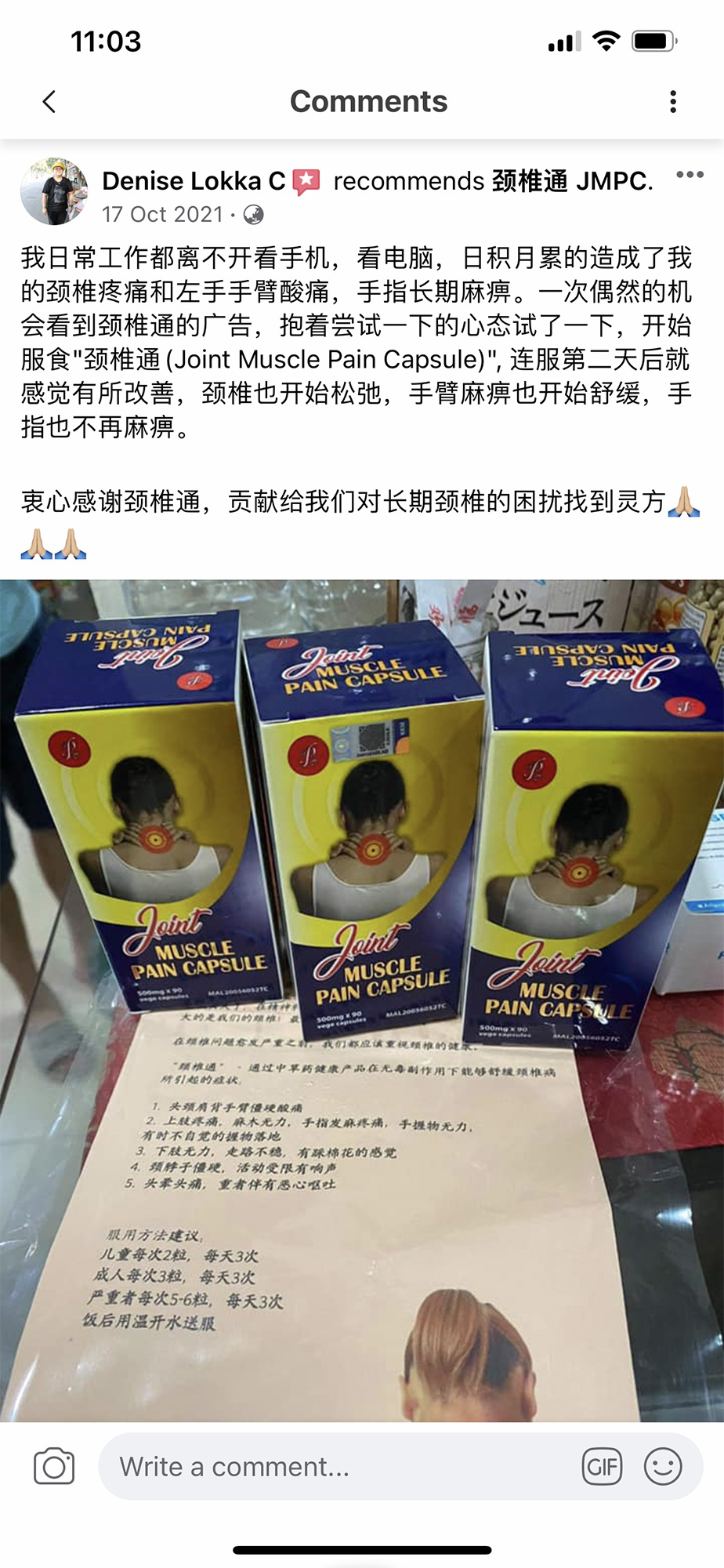Focus the Write a comment field
The image size is (724, 1568).
(x=337, y=1466)
